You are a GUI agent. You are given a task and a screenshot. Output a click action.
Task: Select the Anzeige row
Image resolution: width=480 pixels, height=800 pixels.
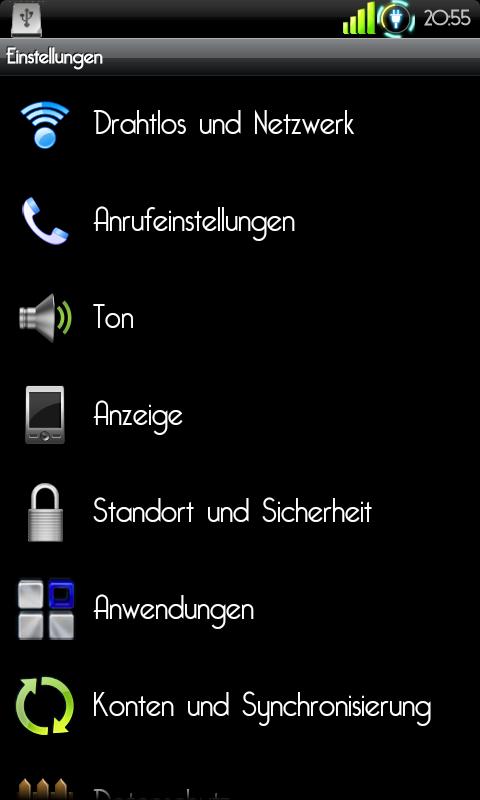point(240,415)
